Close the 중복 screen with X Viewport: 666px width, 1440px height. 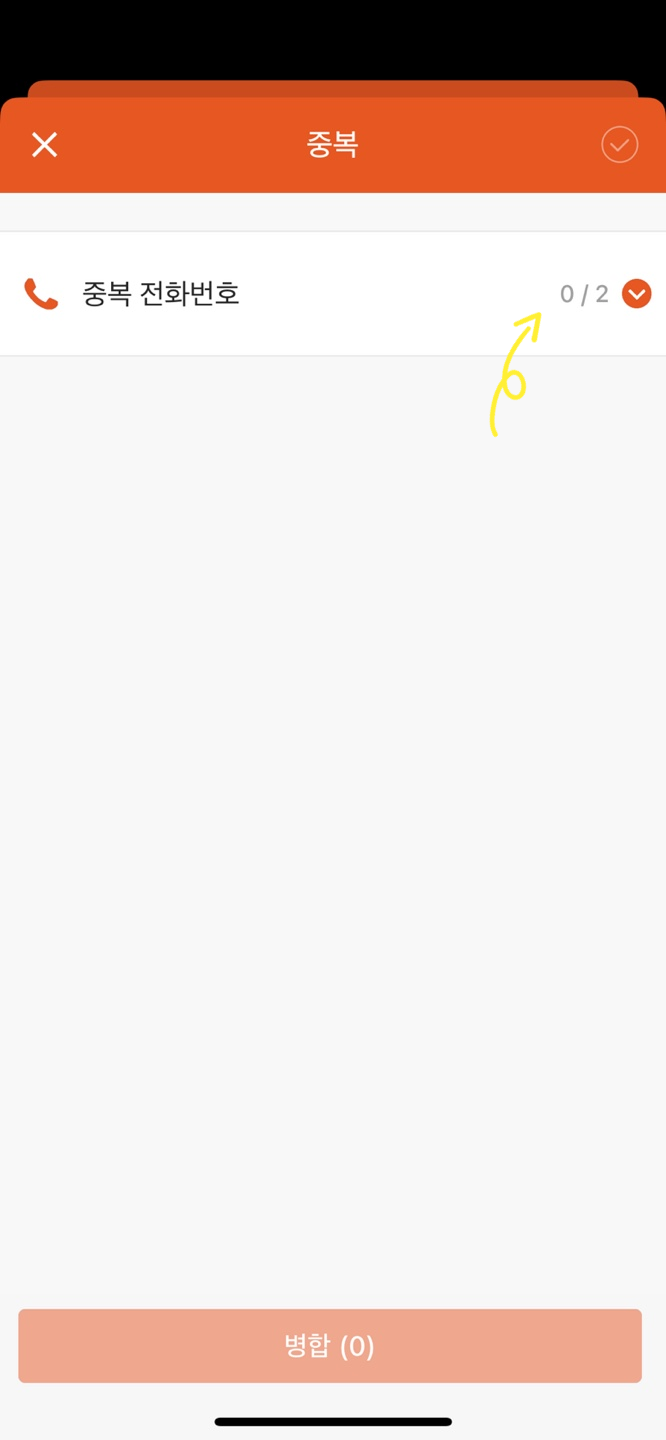tap(44, 145)
